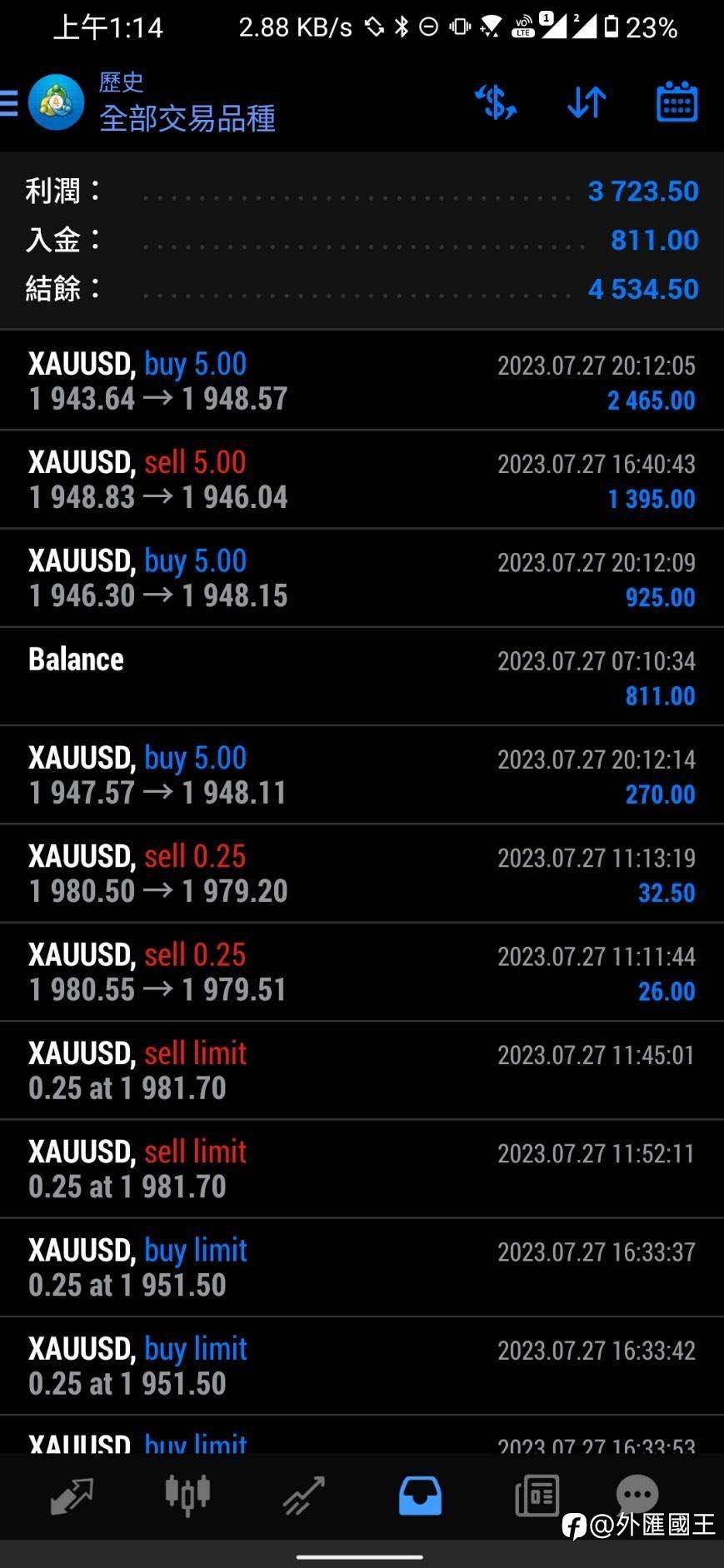The width and height of the screenshot is (724, 1568).
Task: Open the calendar date range picker
Action: [677, 103]
